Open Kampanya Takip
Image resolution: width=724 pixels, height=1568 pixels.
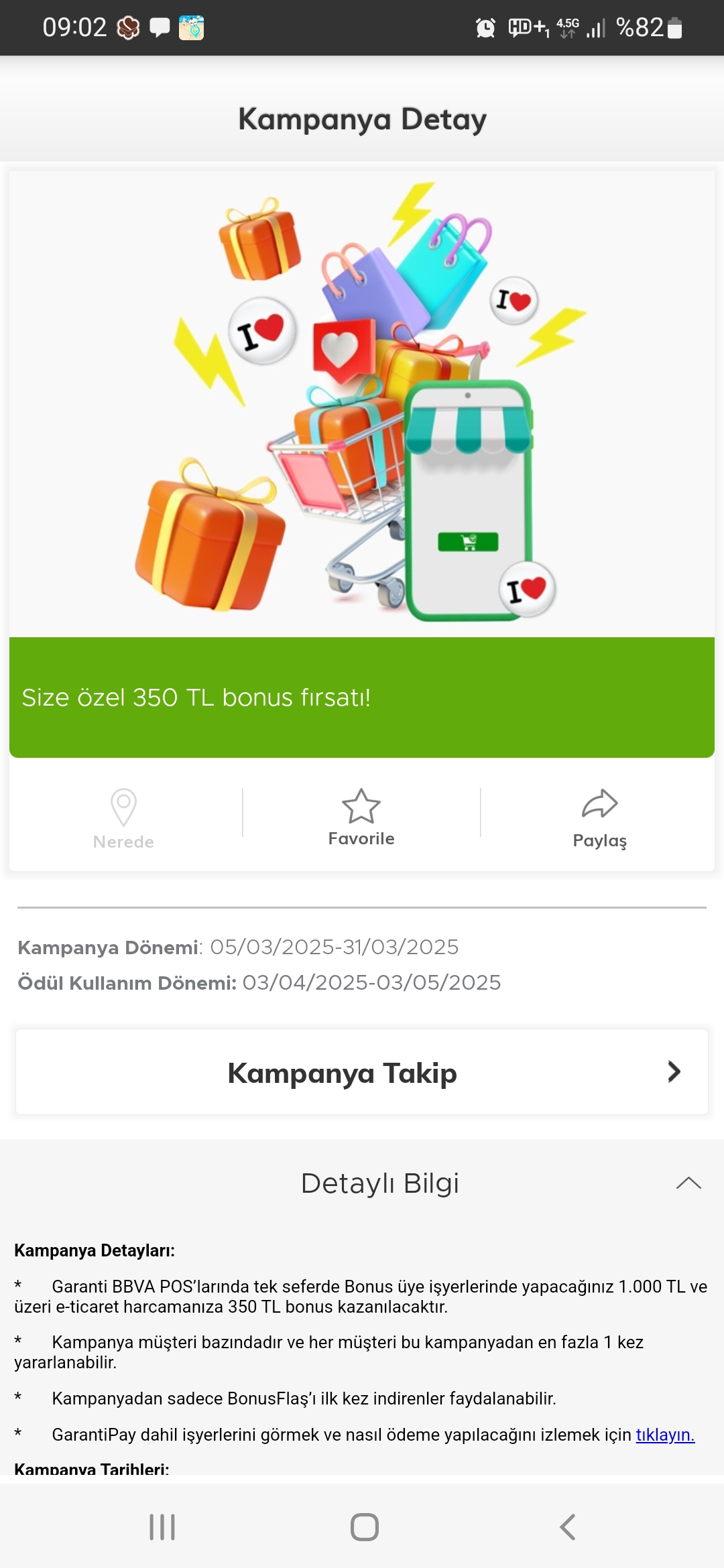coord(362,1072)
